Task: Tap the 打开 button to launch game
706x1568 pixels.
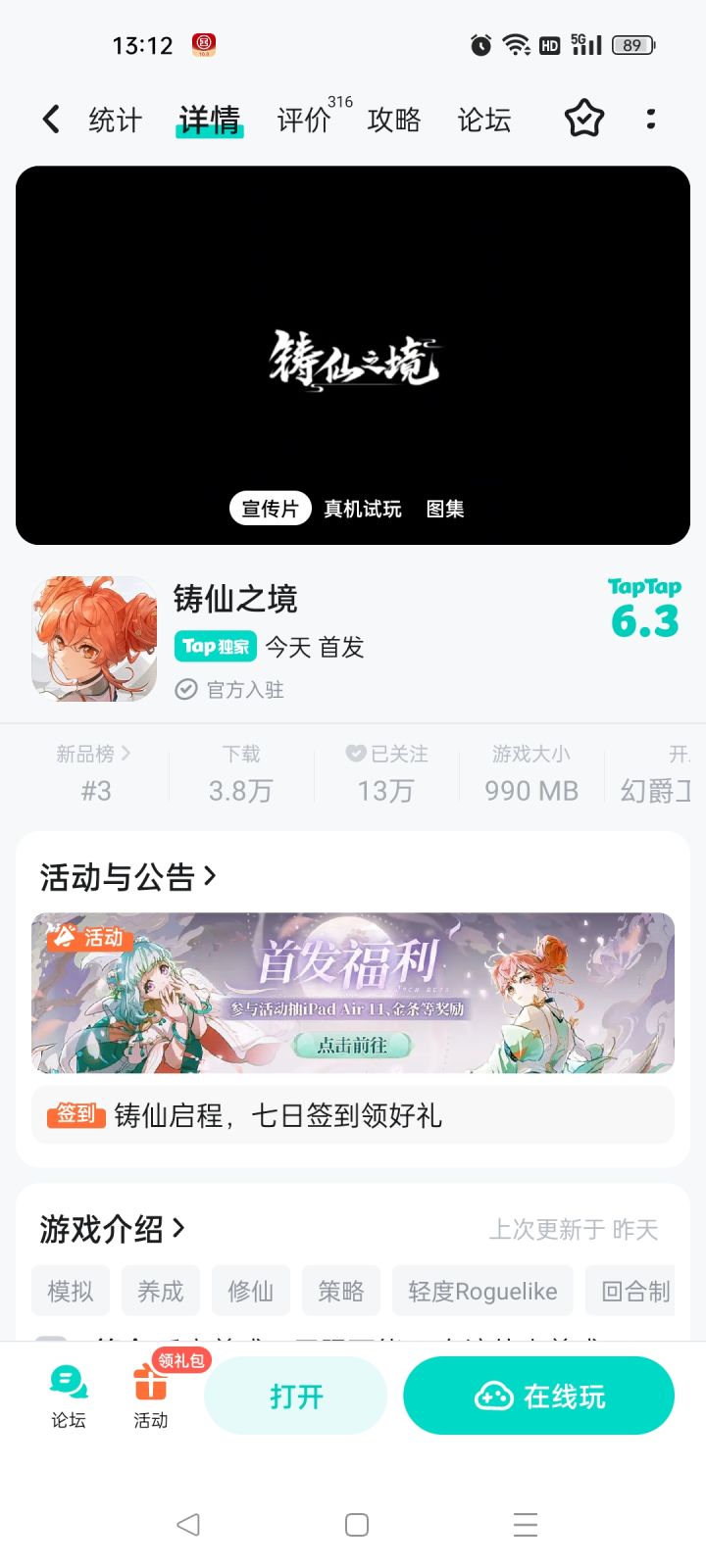Action: click(295, 1396)
